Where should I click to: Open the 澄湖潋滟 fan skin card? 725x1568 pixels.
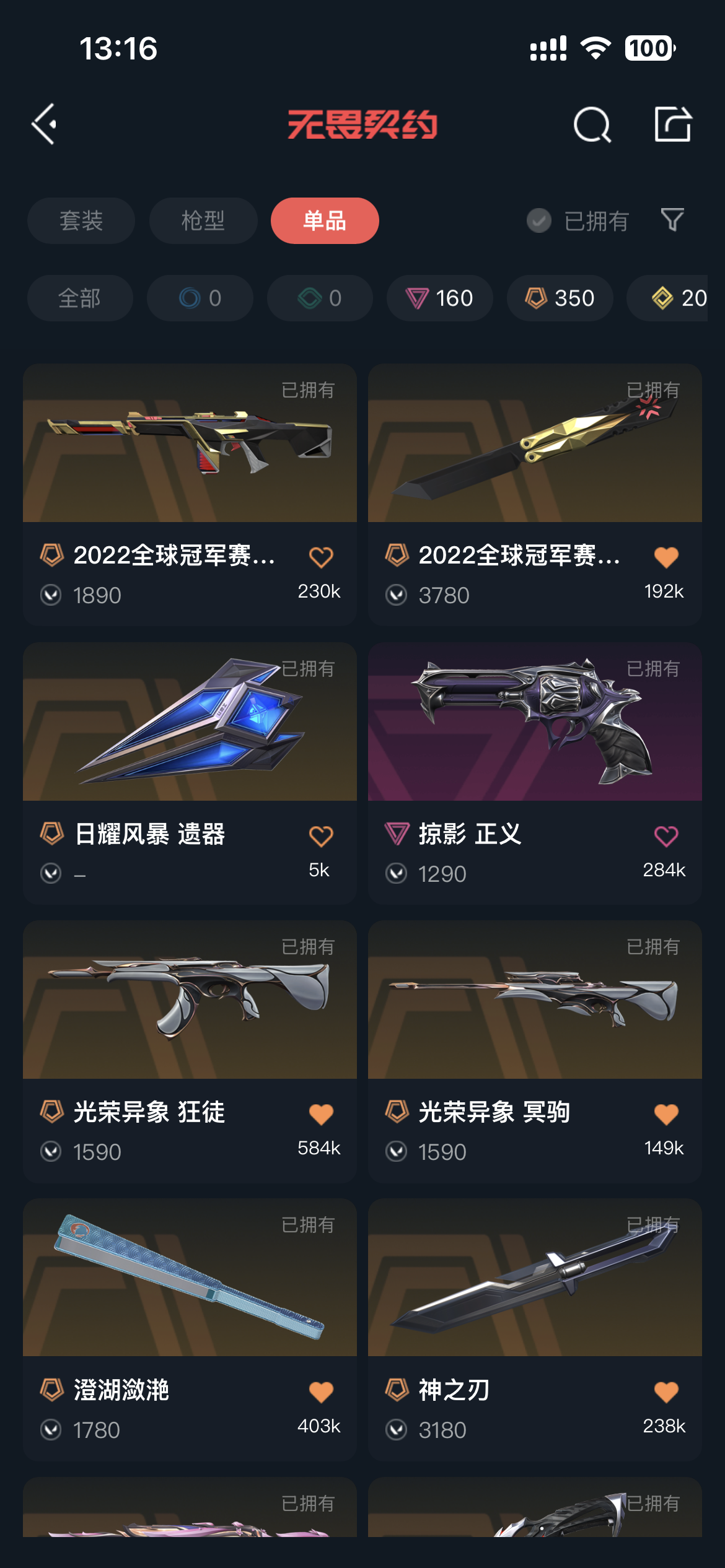[x=190, y=1330]
